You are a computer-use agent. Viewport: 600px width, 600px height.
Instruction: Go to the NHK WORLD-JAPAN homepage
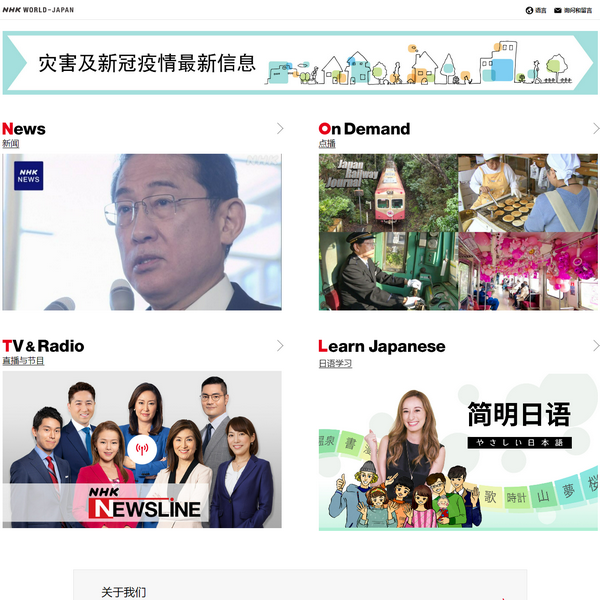coord(38,10)
